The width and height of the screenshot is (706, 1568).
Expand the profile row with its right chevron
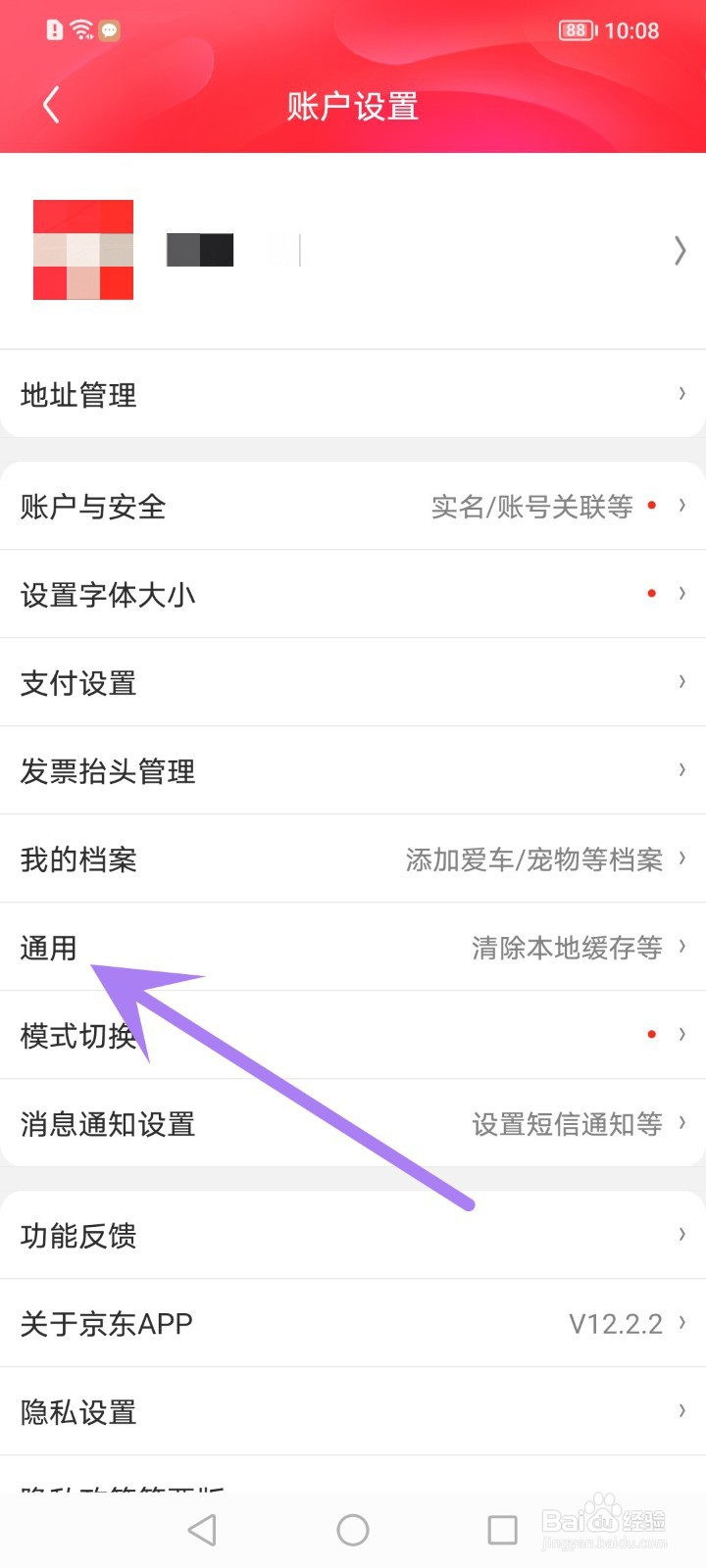680,250
